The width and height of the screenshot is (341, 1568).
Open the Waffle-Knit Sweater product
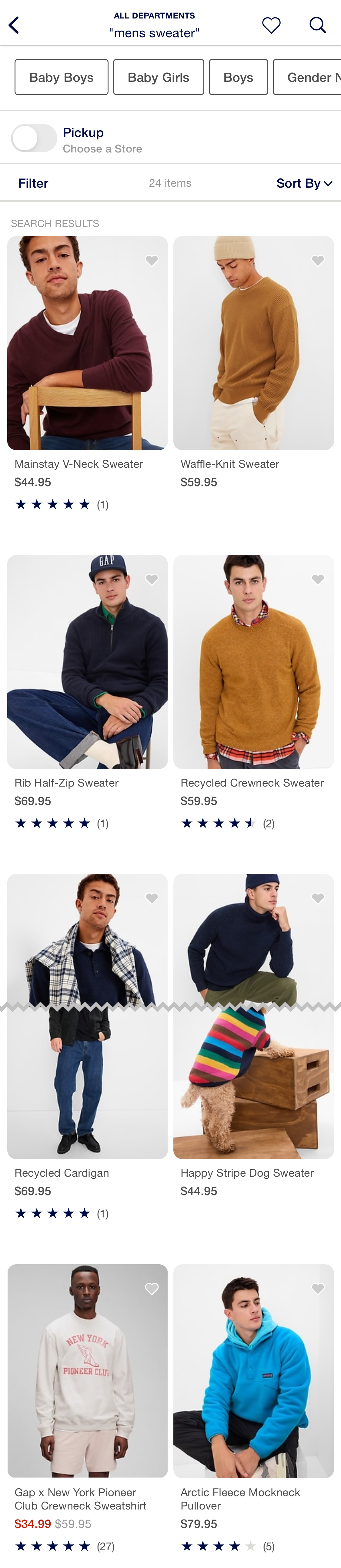click(x=253, y=343)
